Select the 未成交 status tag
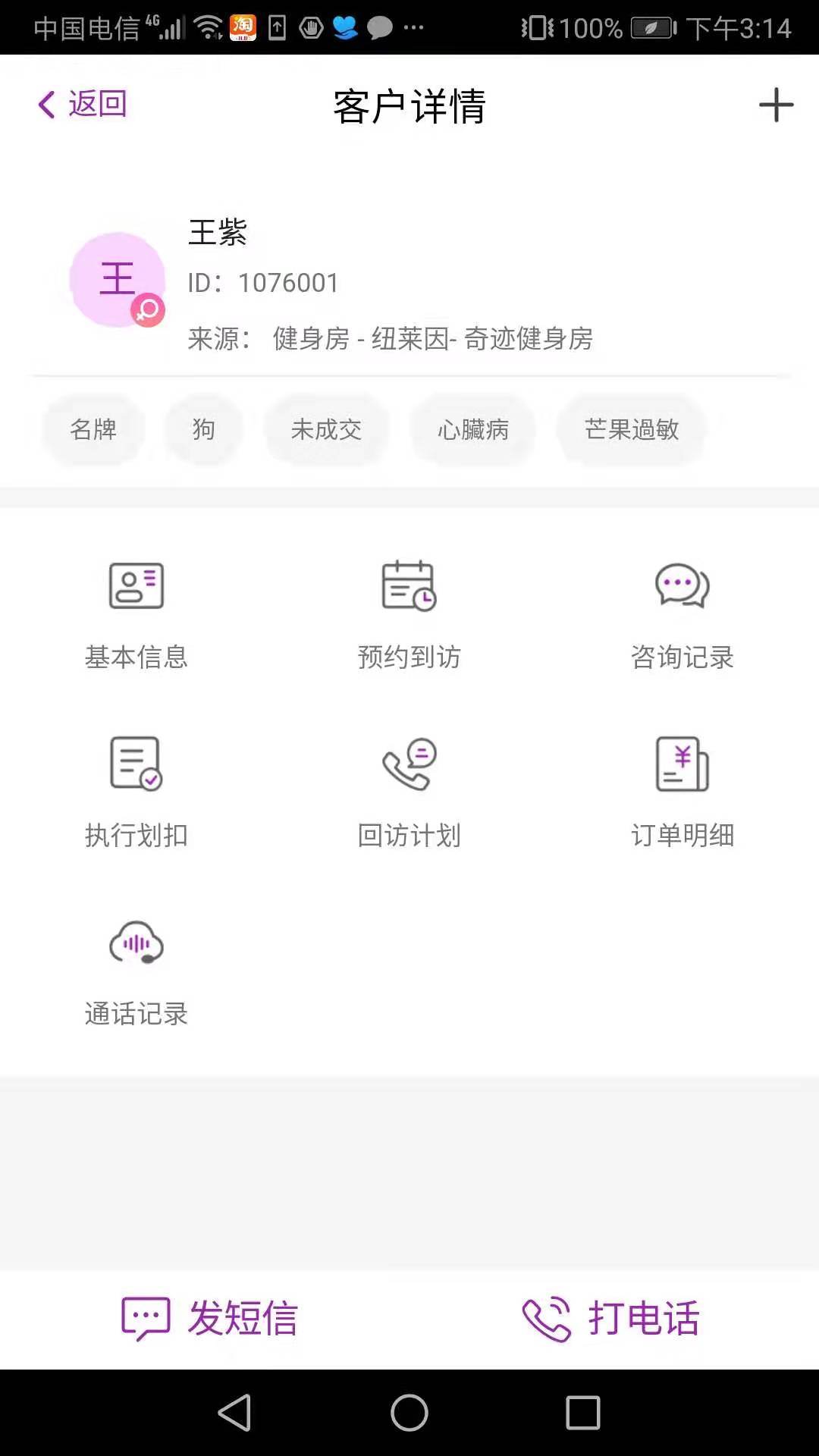The height and width of the screenshot is (1456, 819). point(328,431)
